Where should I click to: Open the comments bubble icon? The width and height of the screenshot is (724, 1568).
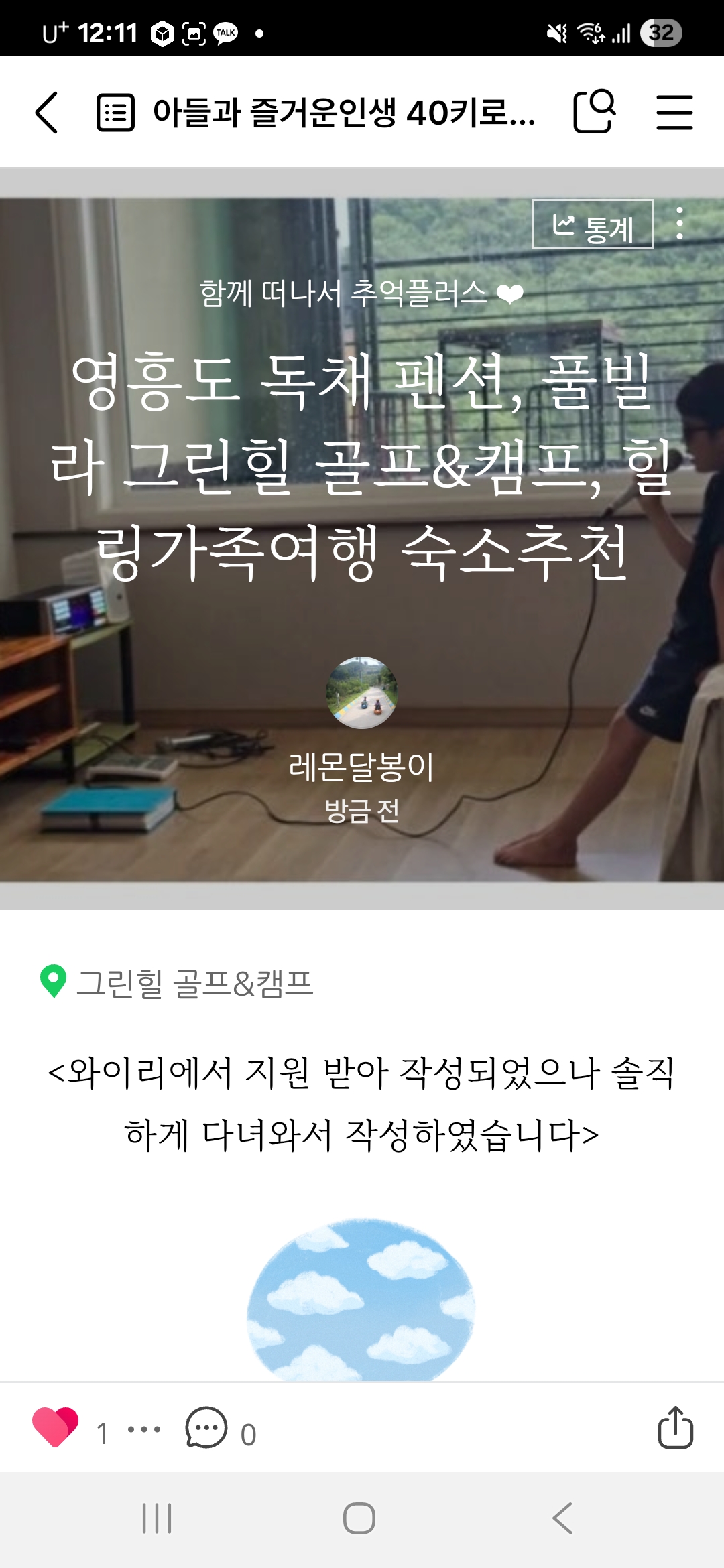point(206,1427)
